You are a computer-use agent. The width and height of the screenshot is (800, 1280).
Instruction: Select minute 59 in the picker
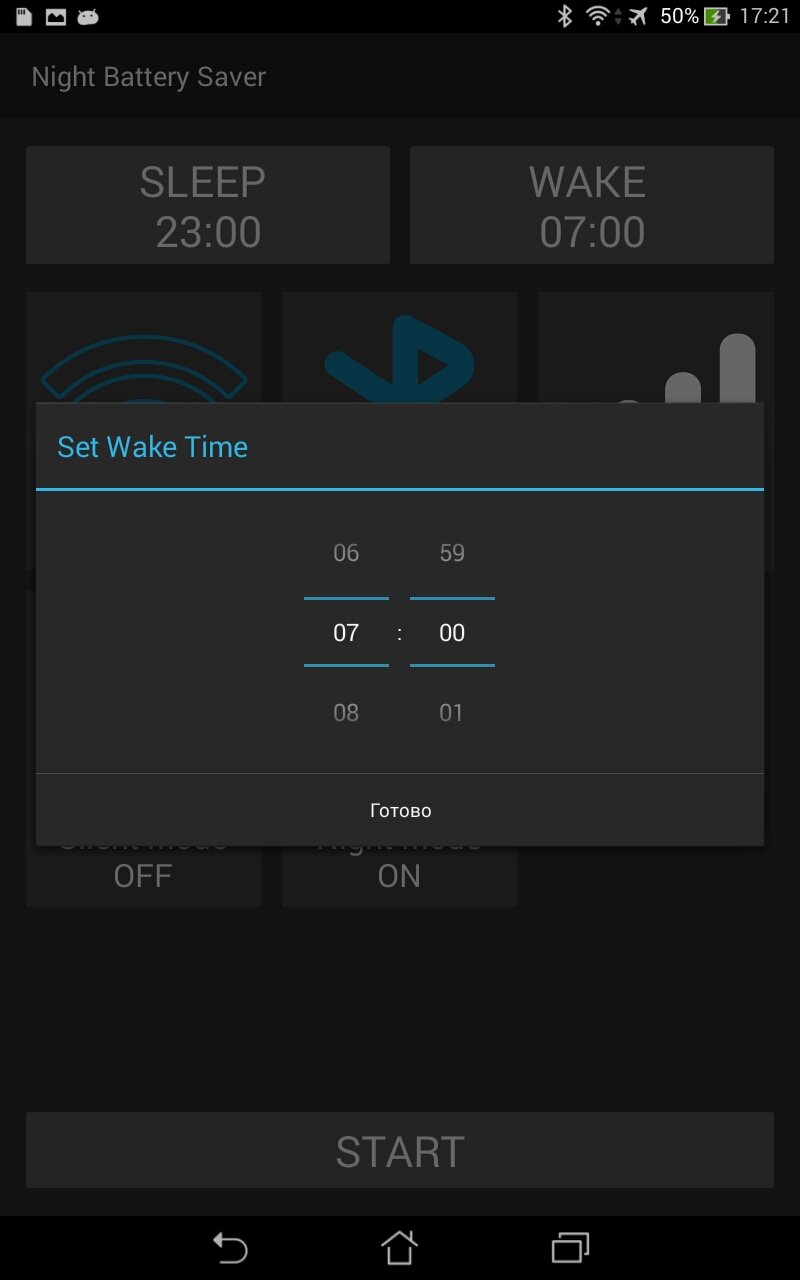pos(452,553)
